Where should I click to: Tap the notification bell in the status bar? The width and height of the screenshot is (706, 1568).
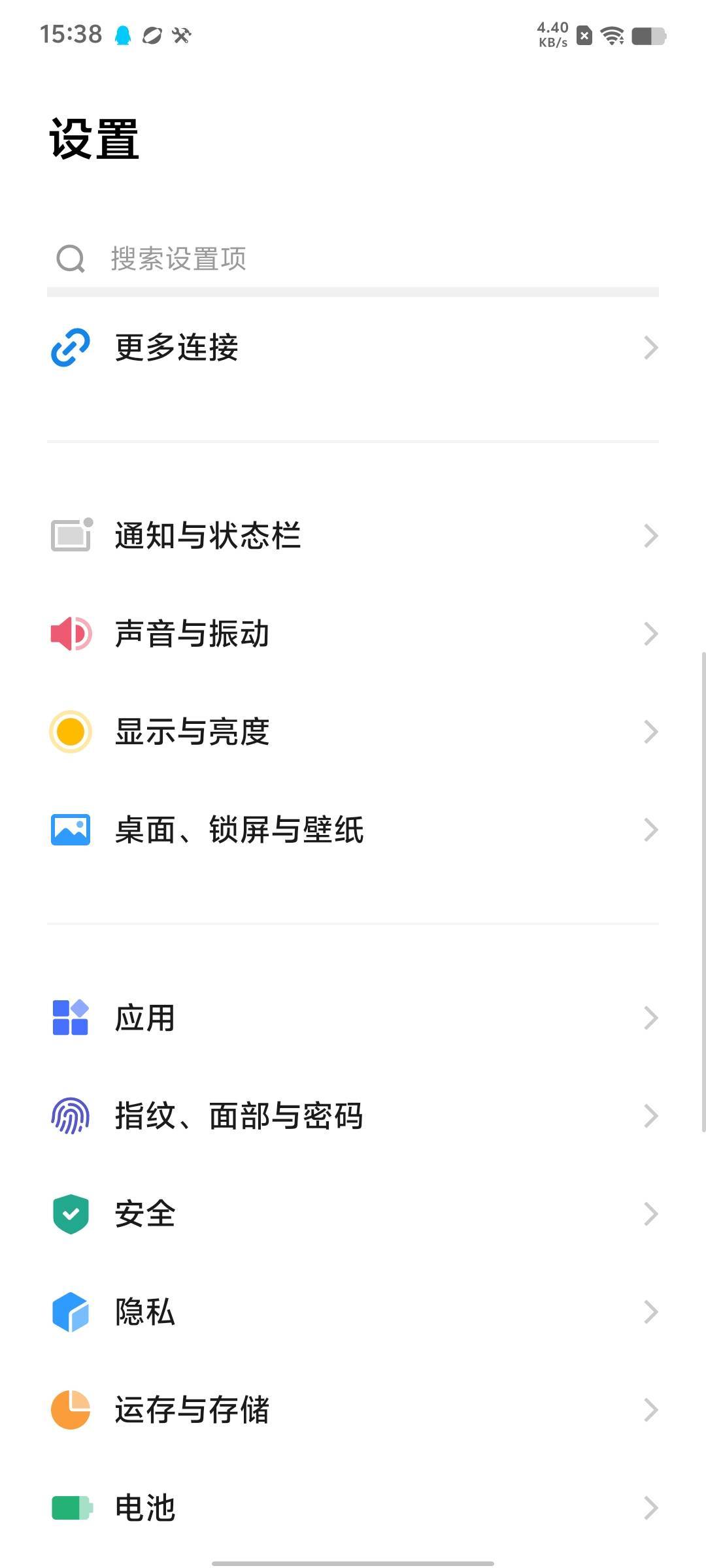pos(122,36)
